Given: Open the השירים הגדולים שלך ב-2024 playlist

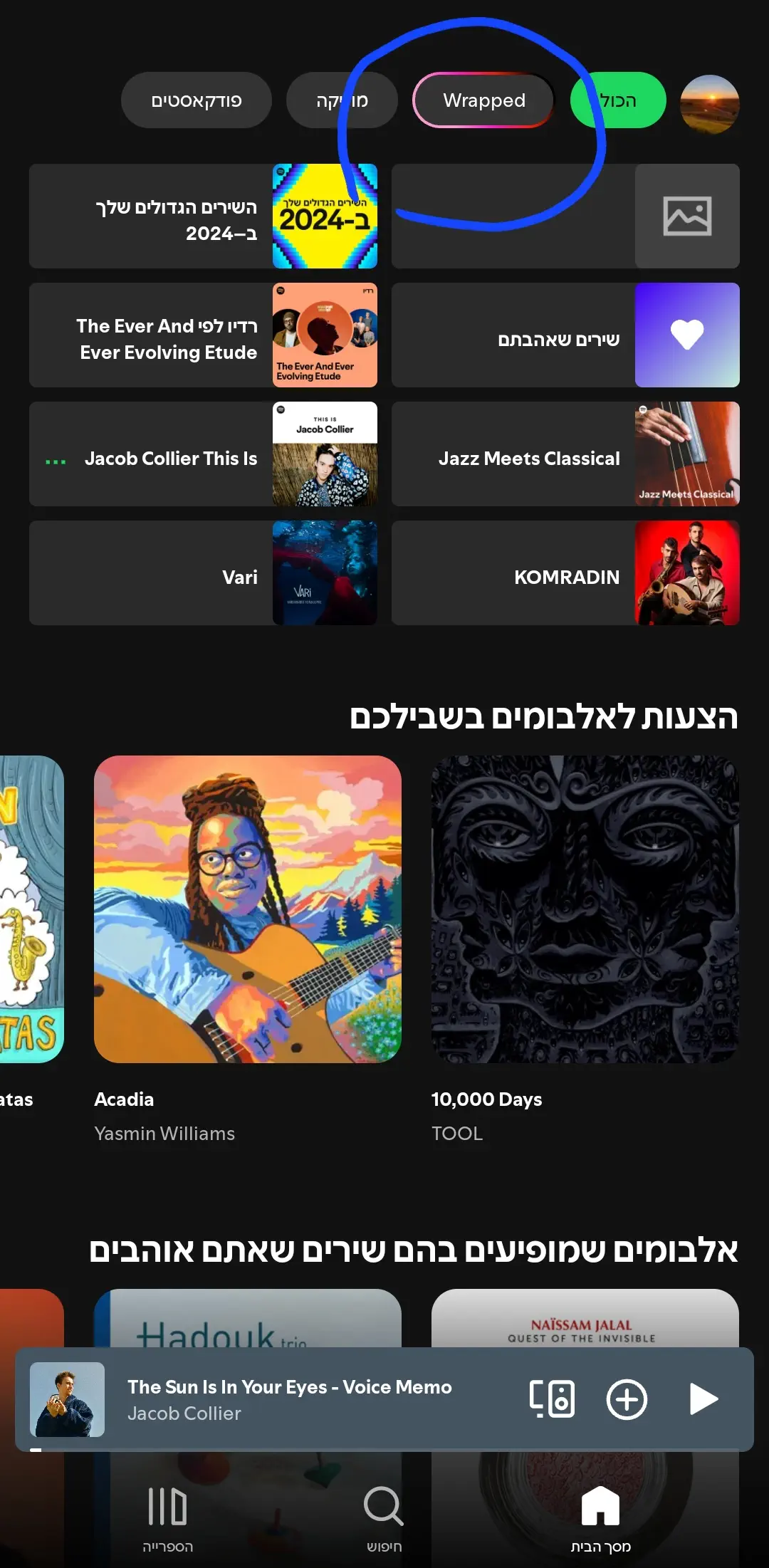Looking at the screenshot, I should click(x=204, y=216).
